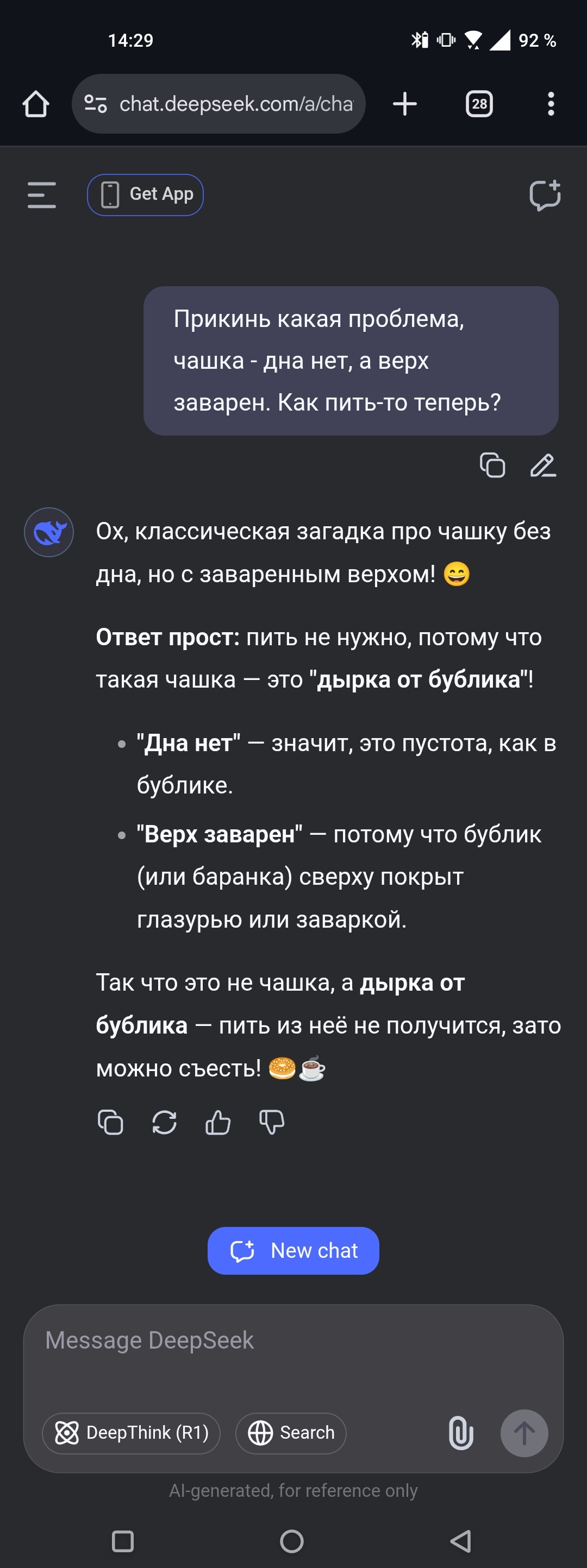Dislike the assistant's reply
Image resolution: width=587 pixels, height=1568 pixels.
[x=272, y=1122]
